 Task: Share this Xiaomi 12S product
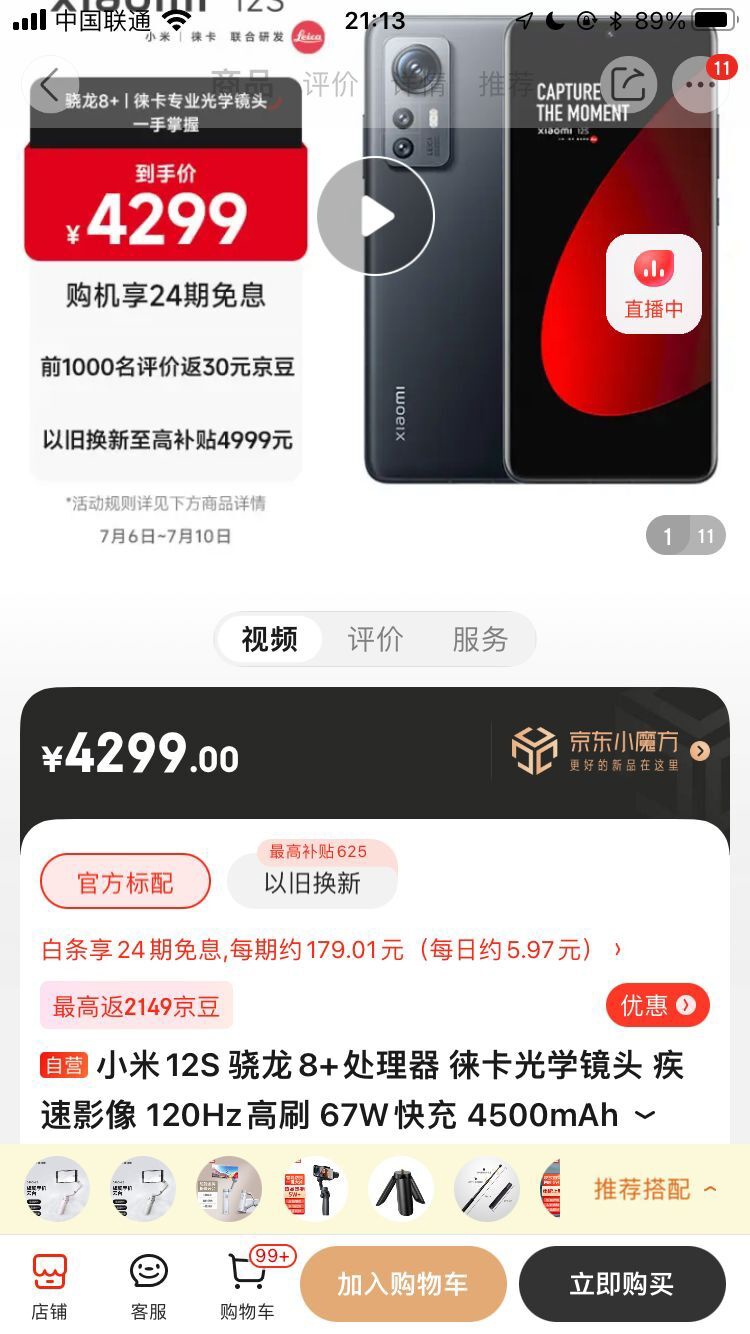tap(628, 85)
